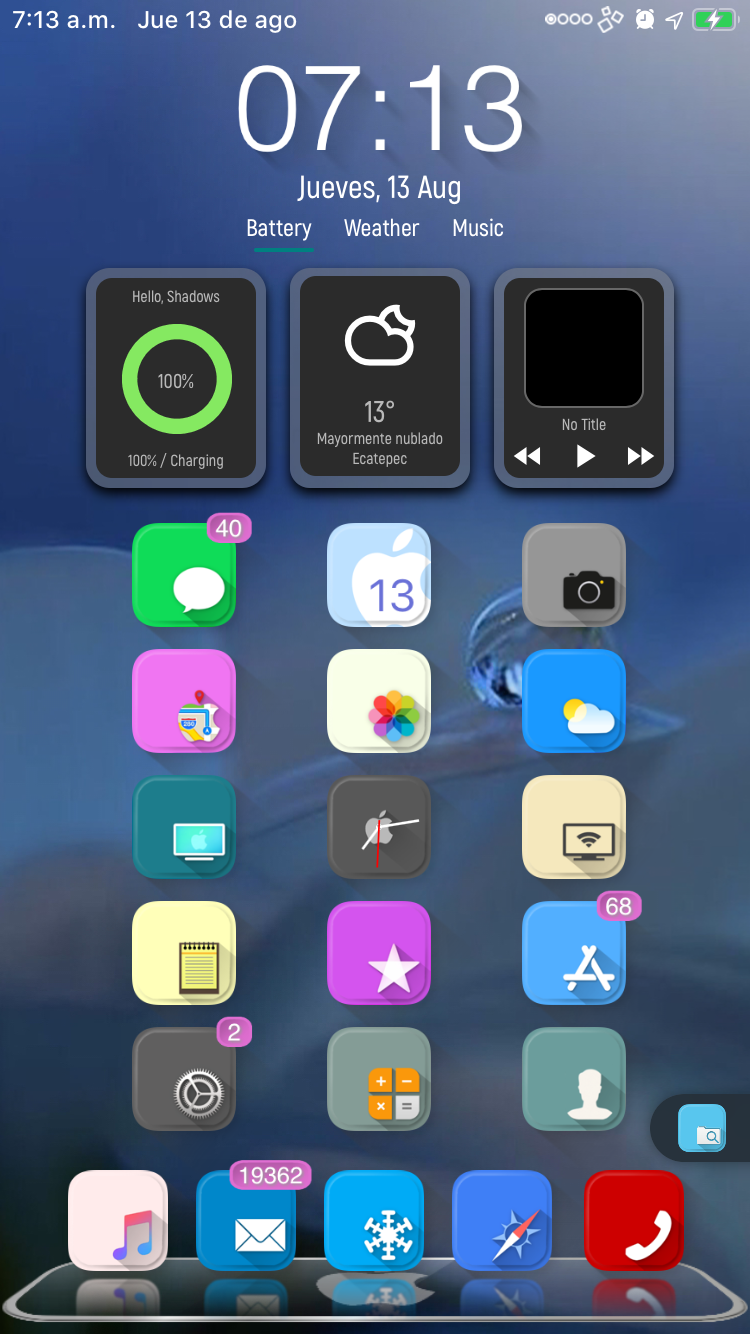Launch Safari from the dock
This screenshot has width=750, height=1334.
pyautogui.click(x=502, y=1221)
